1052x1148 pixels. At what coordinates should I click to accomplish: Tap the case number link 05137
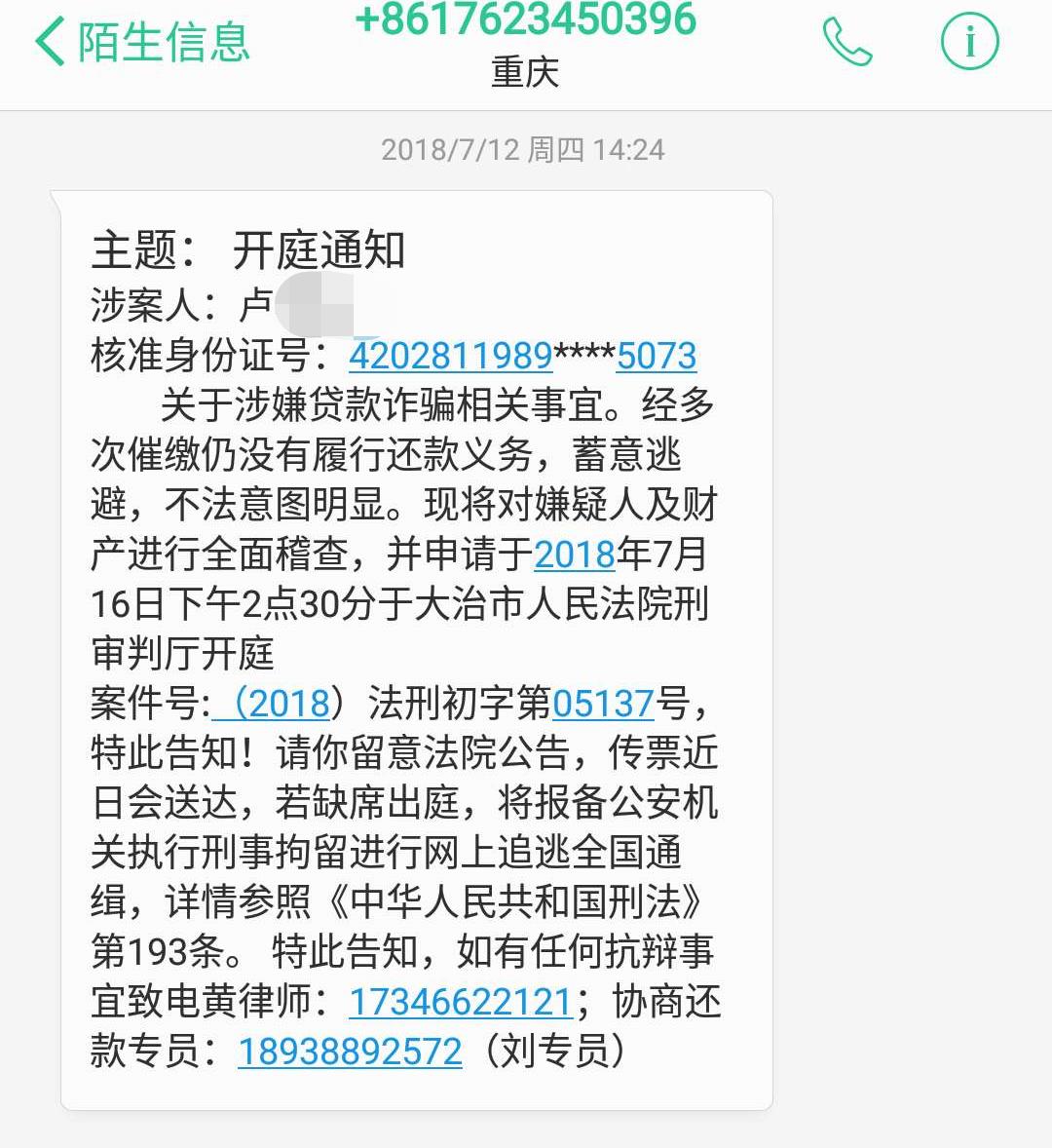pos(603,704)
